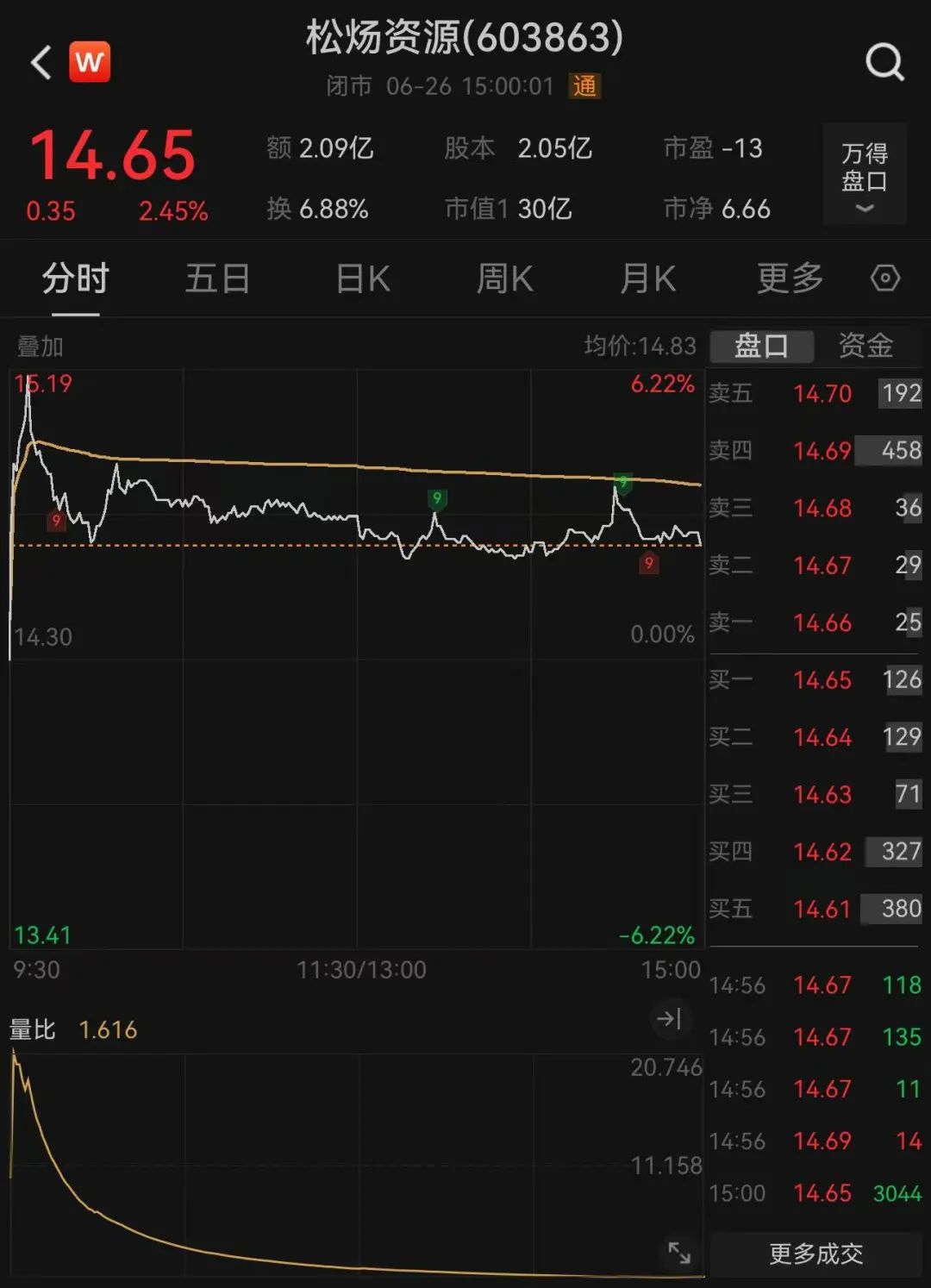Open the red W Wind icon
The image size is (931, 1288).
90,62
